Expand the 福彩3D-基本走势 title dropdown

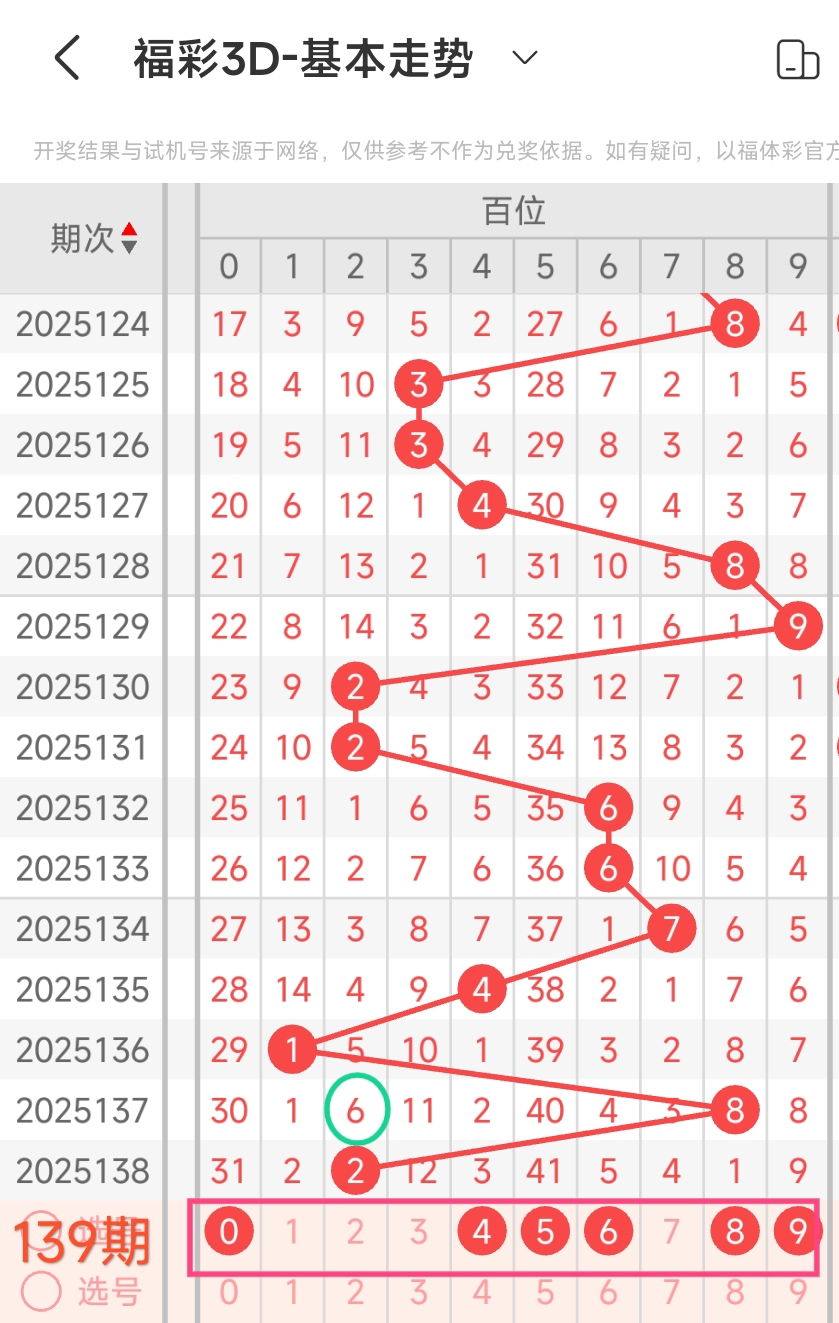[x=525, y=58]
